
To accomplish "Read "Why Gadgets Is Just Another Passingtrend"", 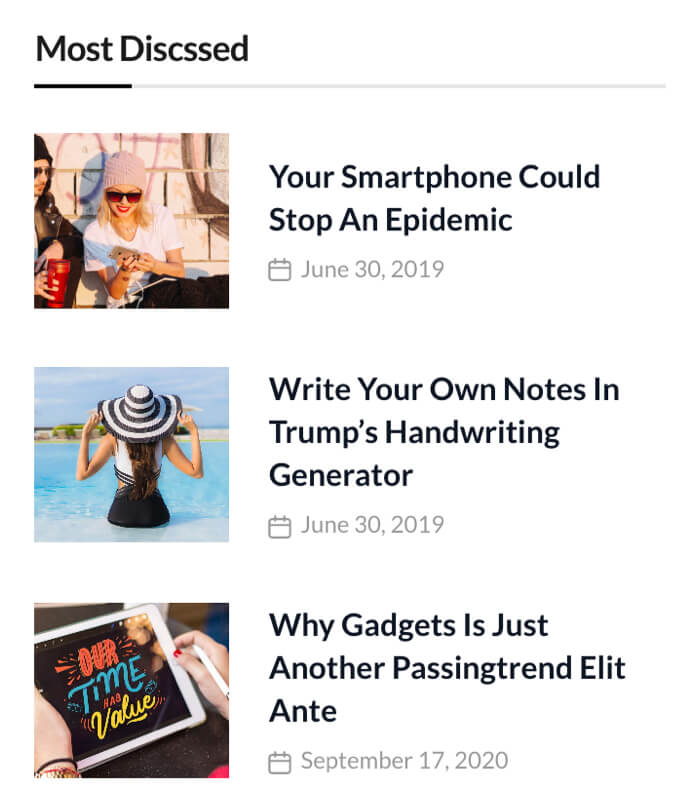I will [447, 668].
